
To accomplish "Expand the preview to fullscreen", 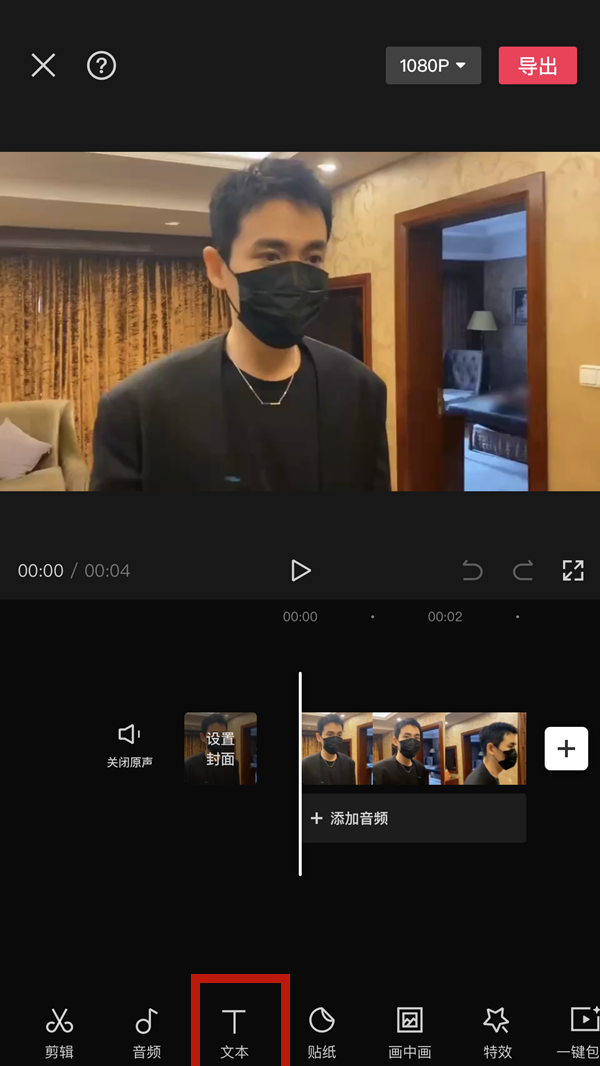I will pyautogui.click(x=573, y=570).
